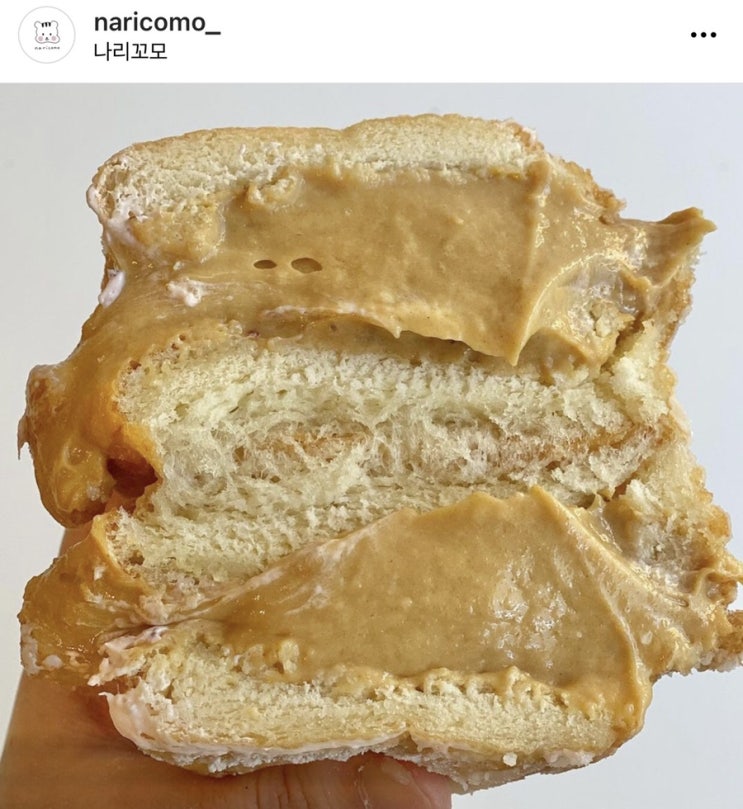Open the post's three-dot options menu
This screenshot has height=809, width=743.
[x=703, y=35]
